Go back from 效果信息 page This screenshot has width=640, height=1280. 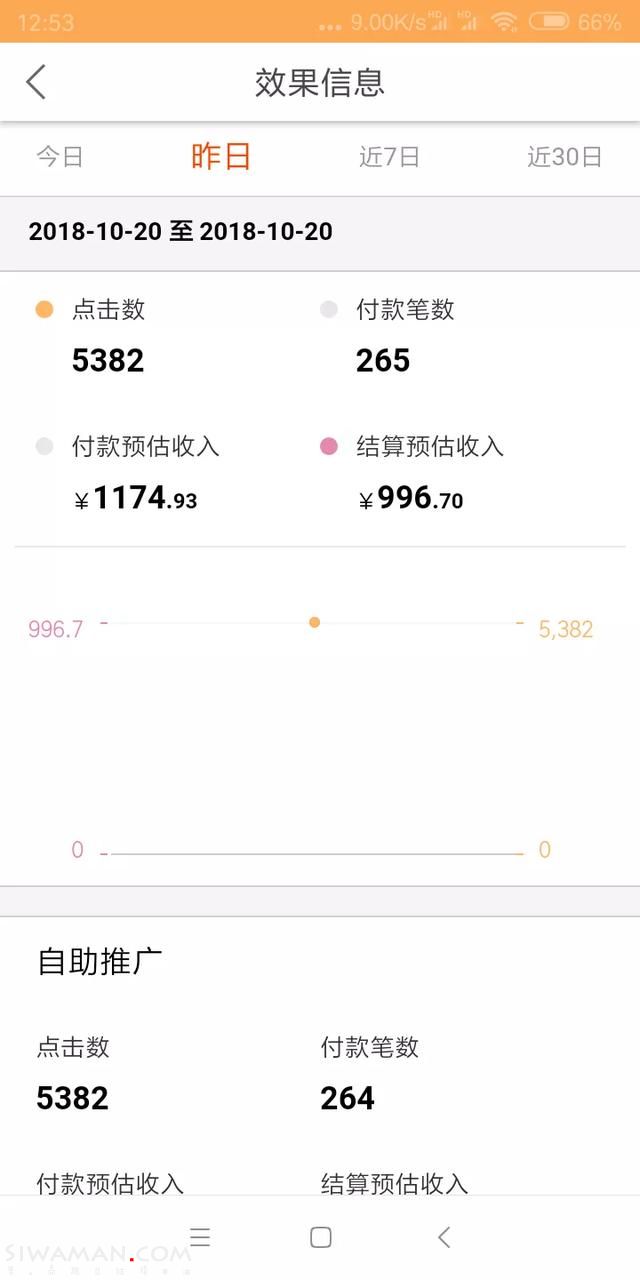pyautogui.click(x=36, y=82)
